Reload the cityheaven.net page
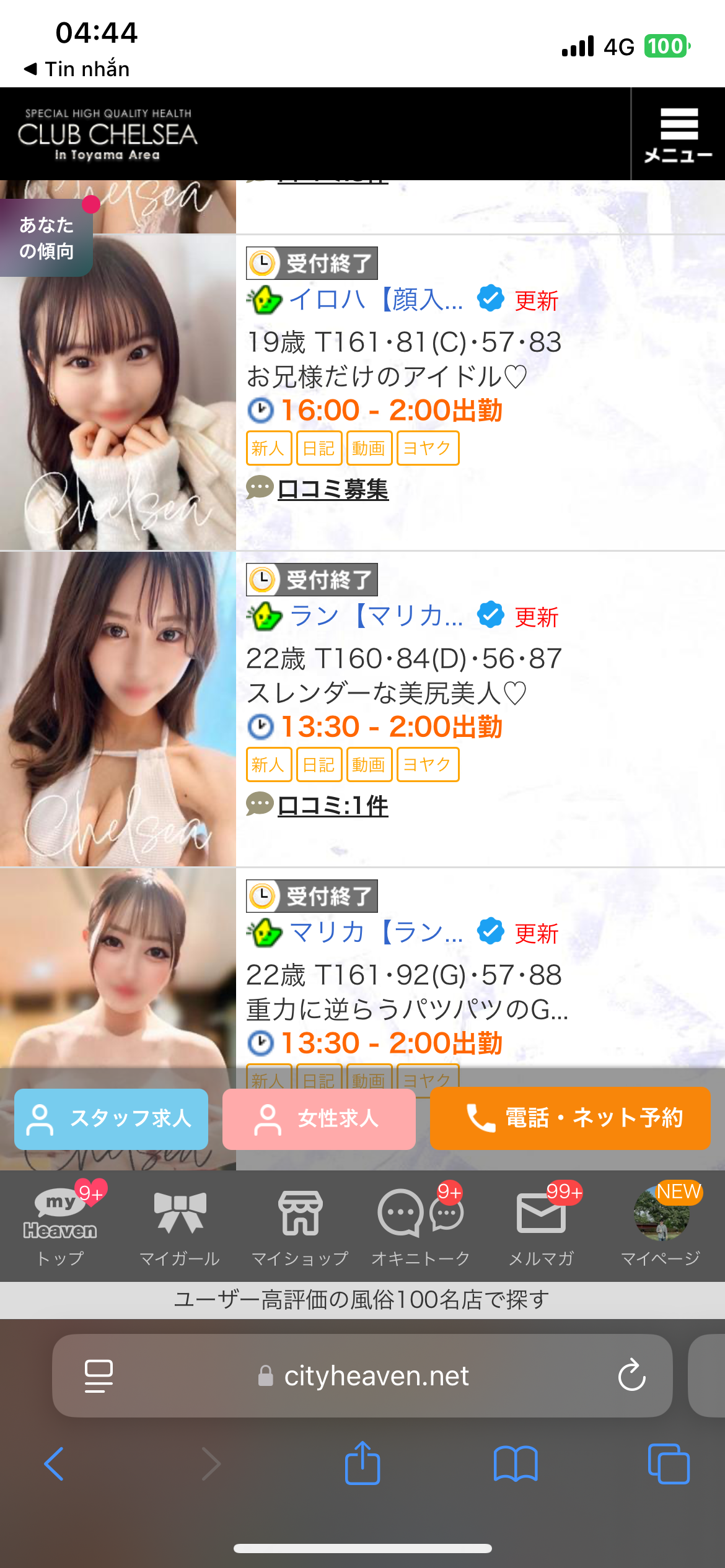This screenshot has width=725, height=1568. click(x=631, y=1375)
